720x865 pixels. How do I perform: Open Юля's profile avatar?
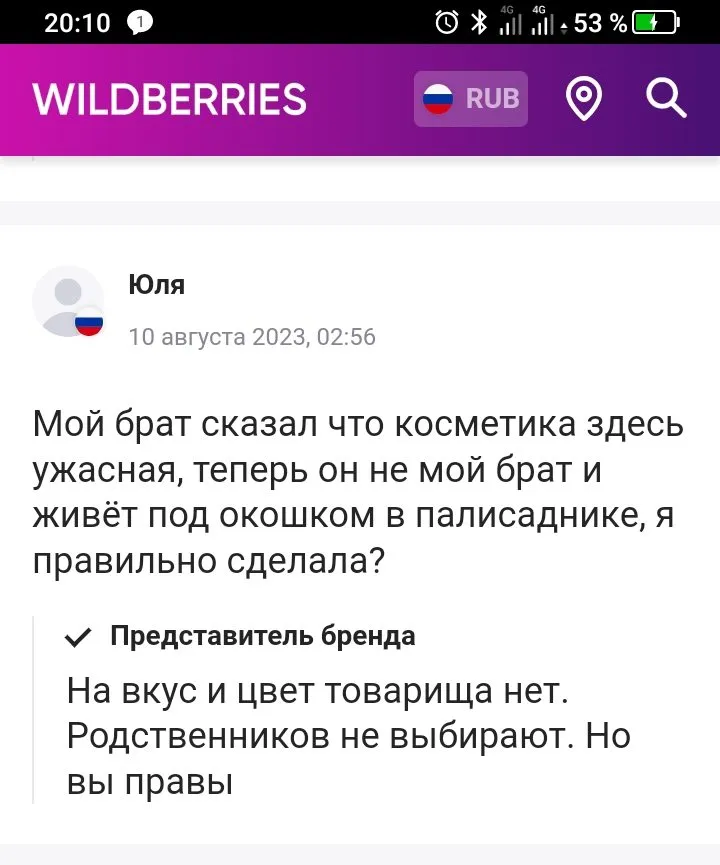coord(68,301)
